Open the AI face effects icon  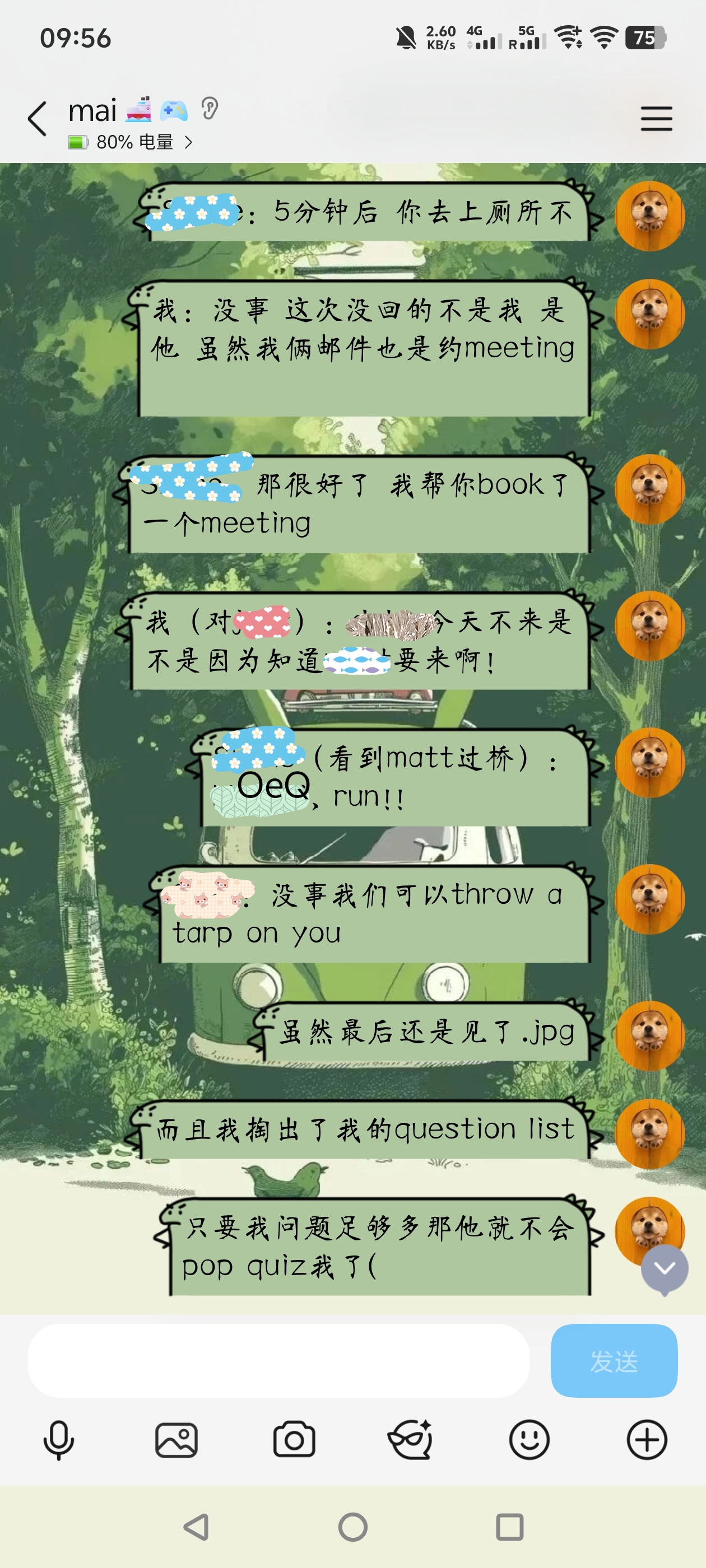coord(411,1440)
